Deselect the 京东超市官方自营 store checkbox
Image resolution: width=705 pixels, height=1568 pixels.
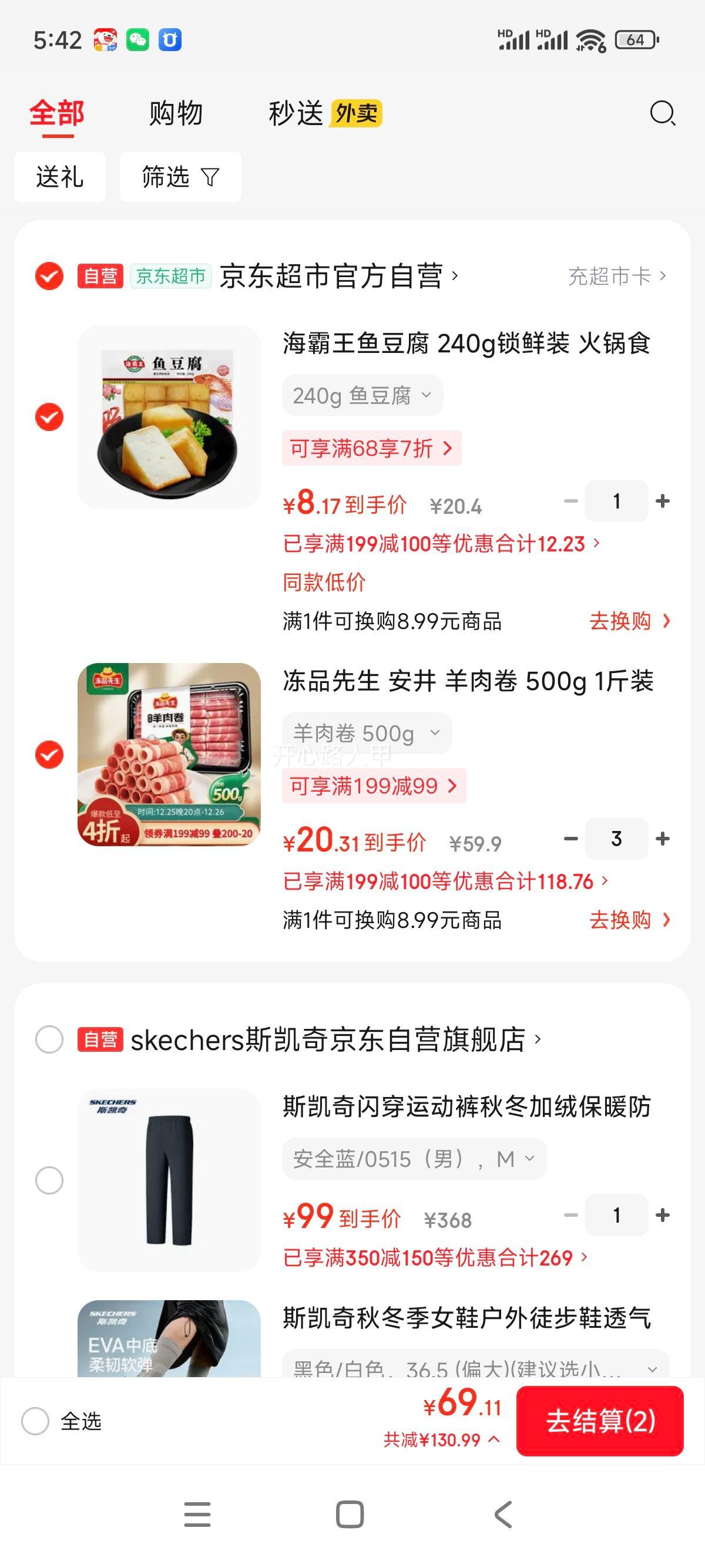tap(48, 277)
